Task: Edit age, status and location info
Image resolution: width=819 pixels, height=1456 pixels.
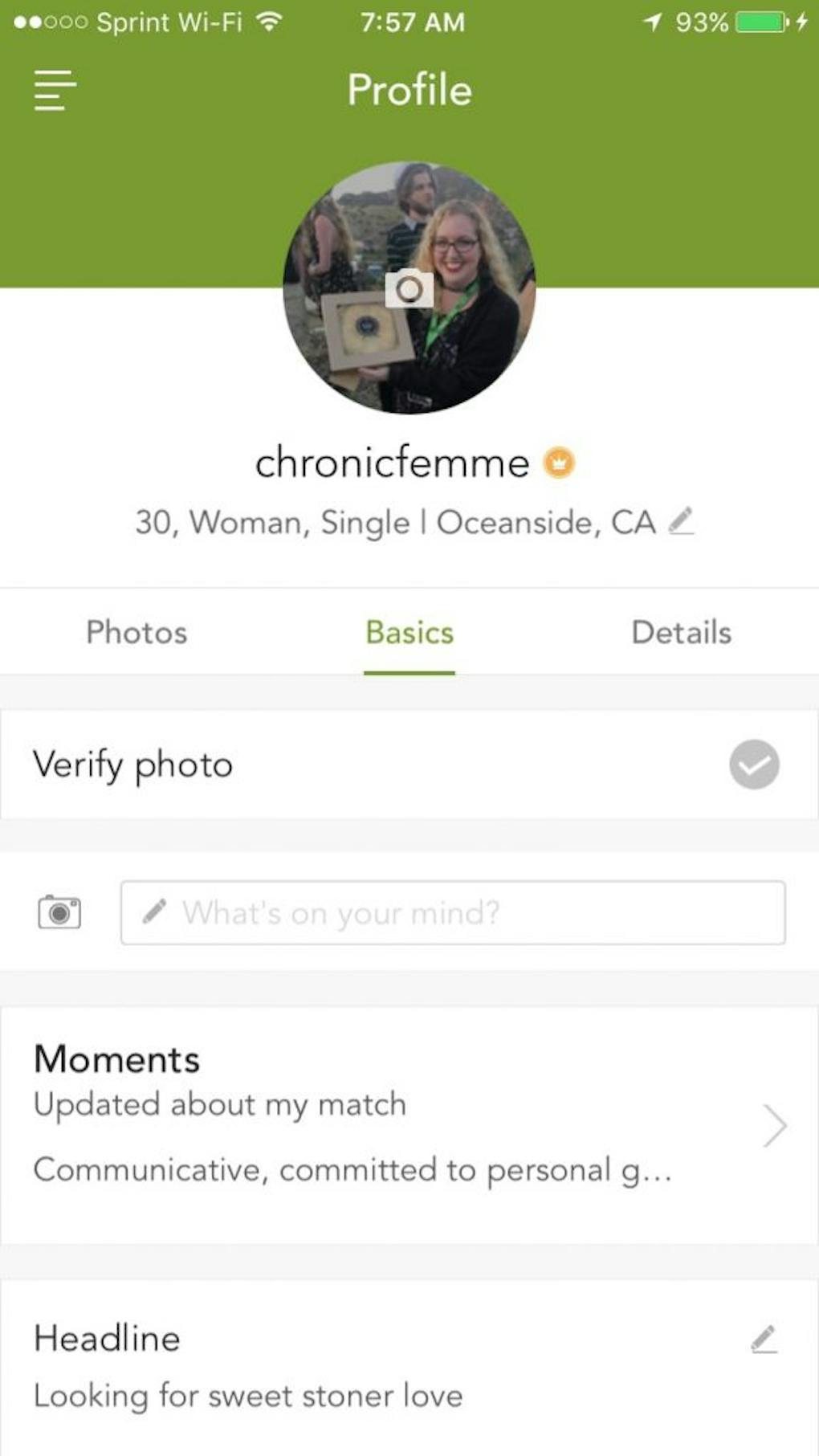Action: (x=681, y=521)
